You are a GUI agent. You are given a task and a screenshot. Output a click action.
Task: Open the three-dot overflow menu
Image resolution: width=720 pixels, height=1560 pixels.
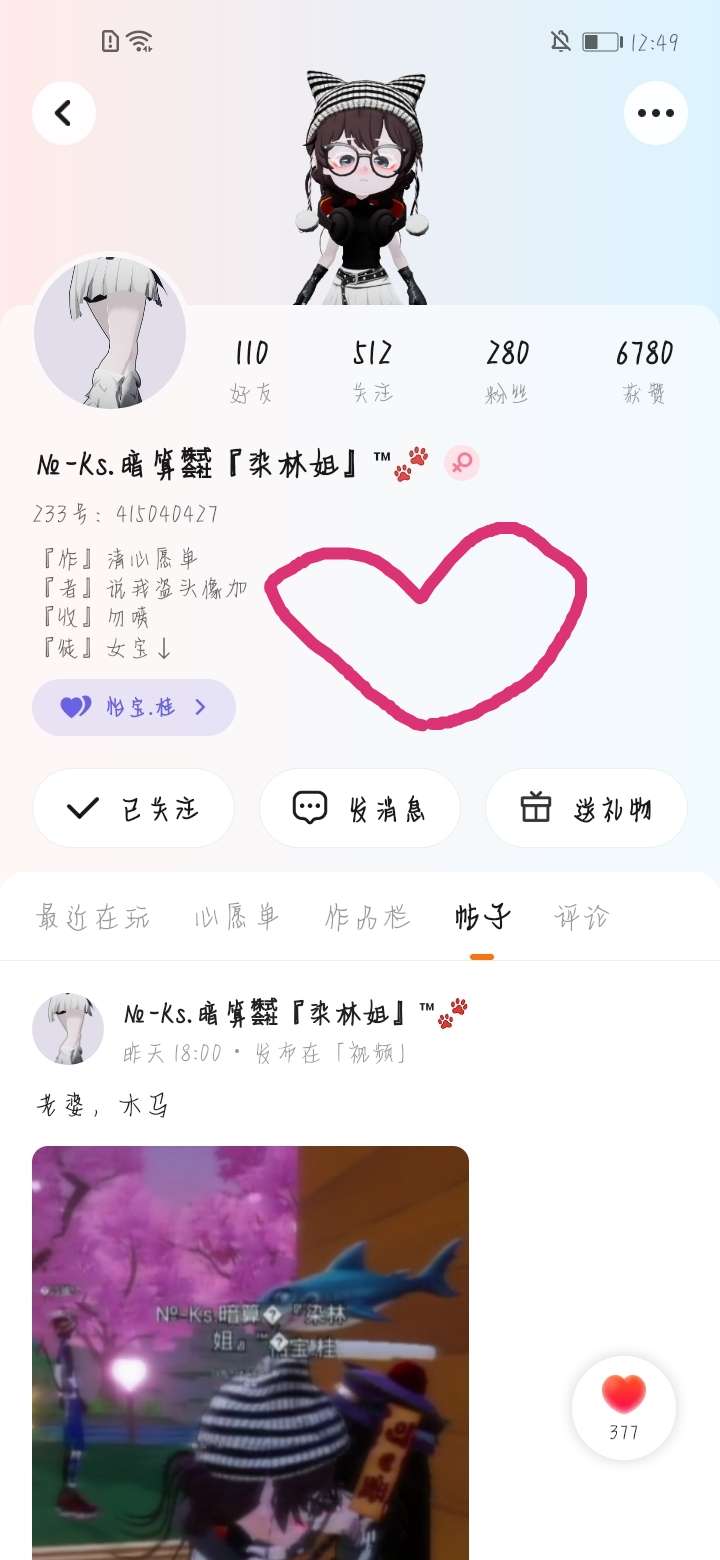655,113
